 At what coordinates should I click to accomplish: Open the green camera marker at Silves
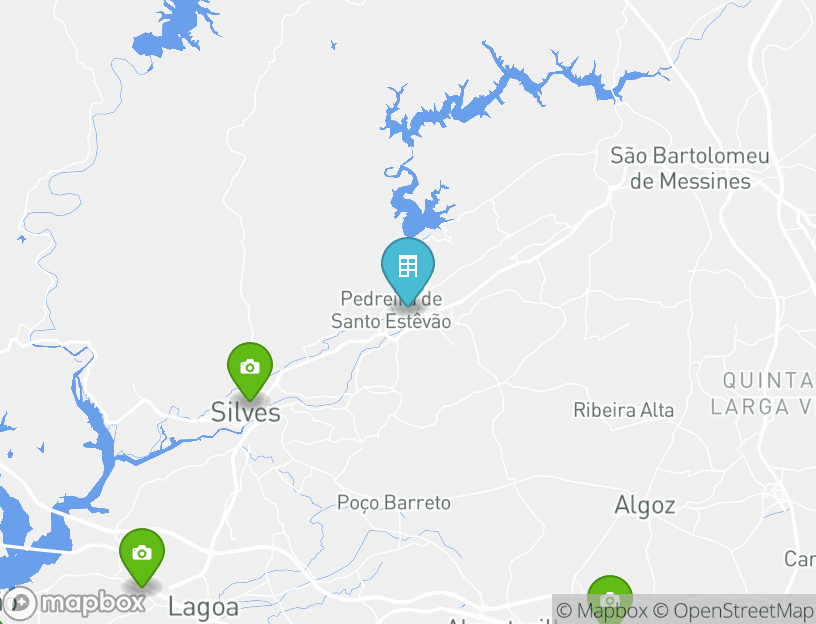tap(249, 368)
